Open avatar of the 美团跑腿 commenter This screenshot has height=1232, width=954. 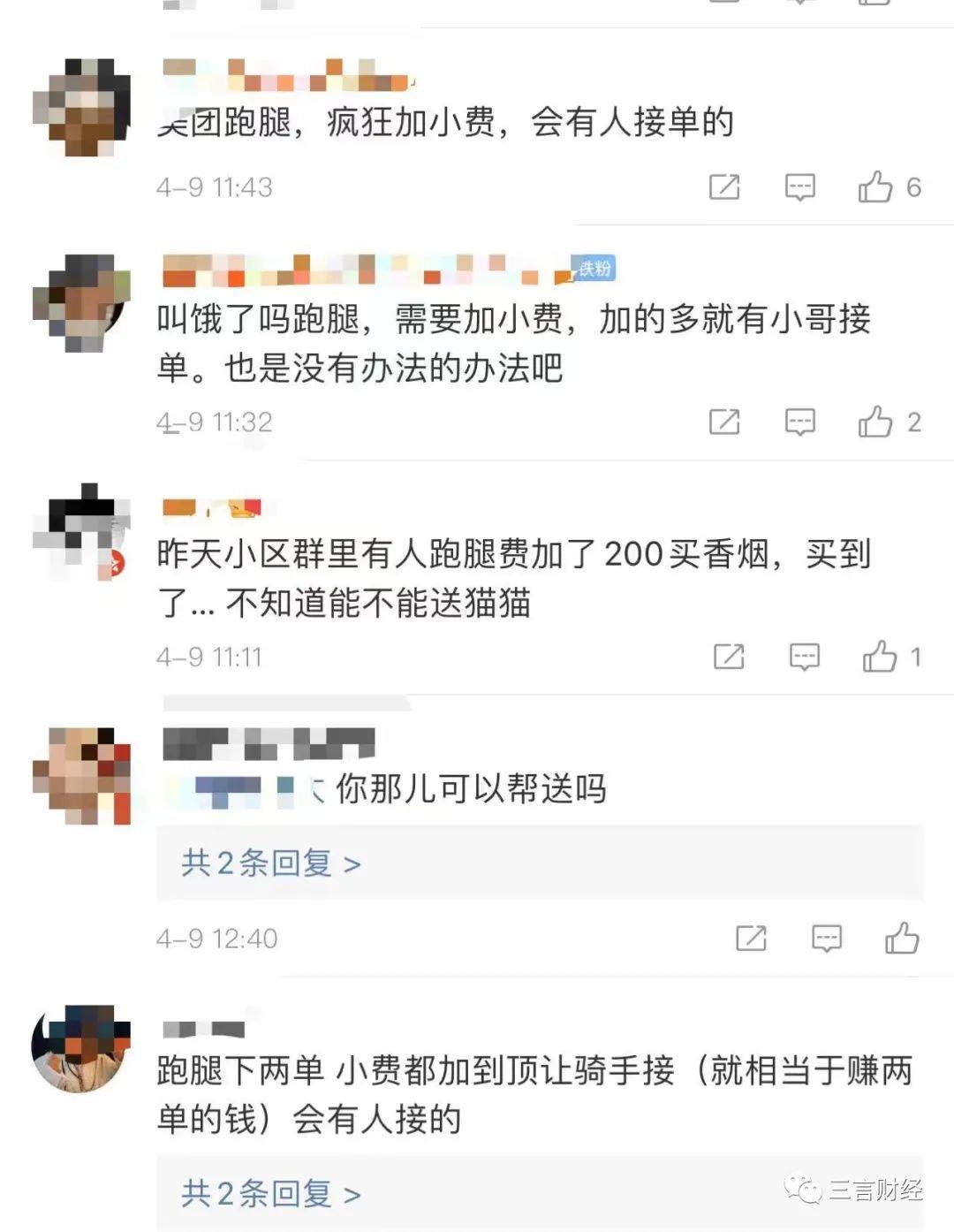click(81, 107)
